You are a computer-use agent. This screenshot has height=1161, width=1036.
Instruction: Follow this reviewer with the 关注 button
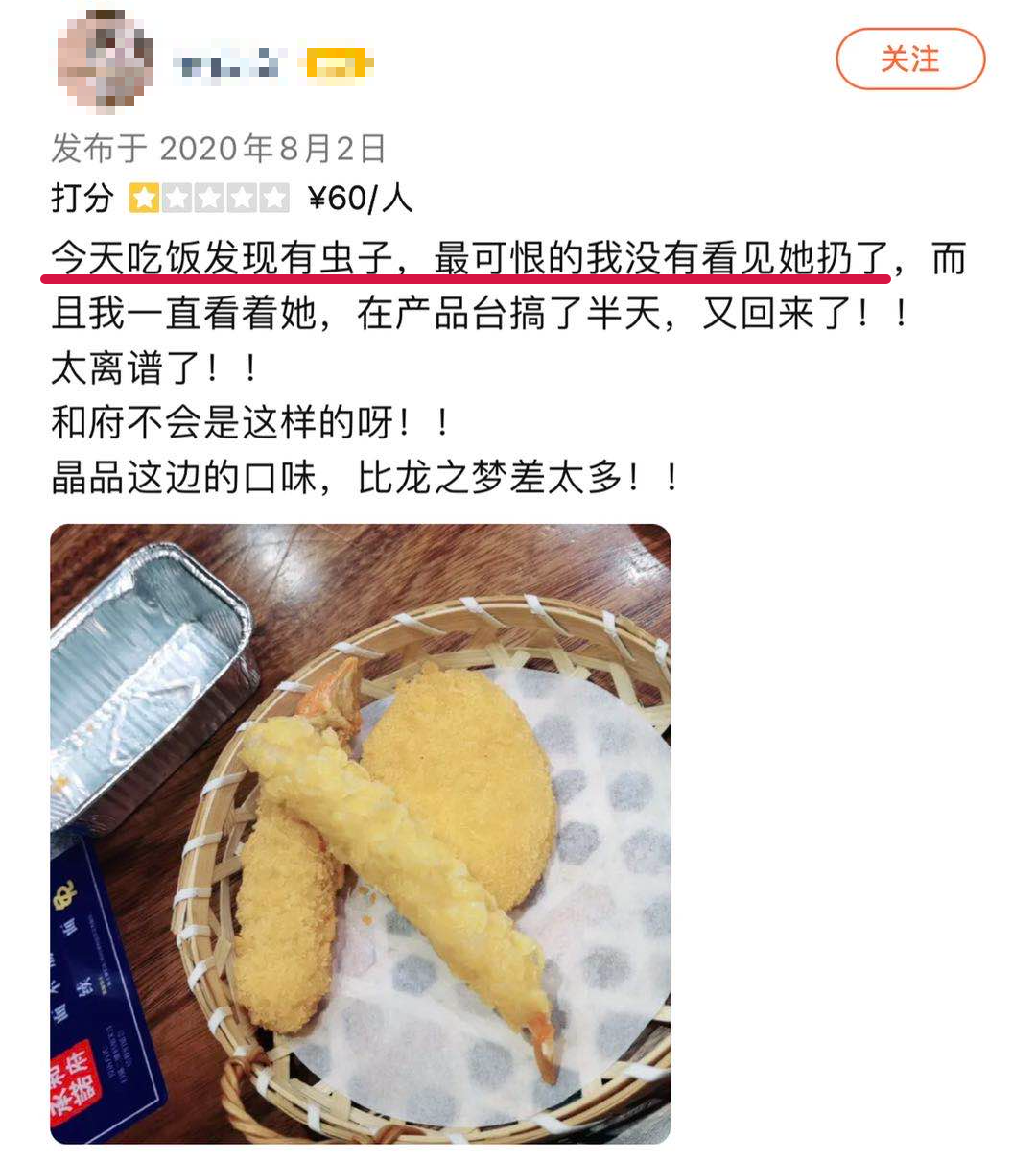pos(909,59)
